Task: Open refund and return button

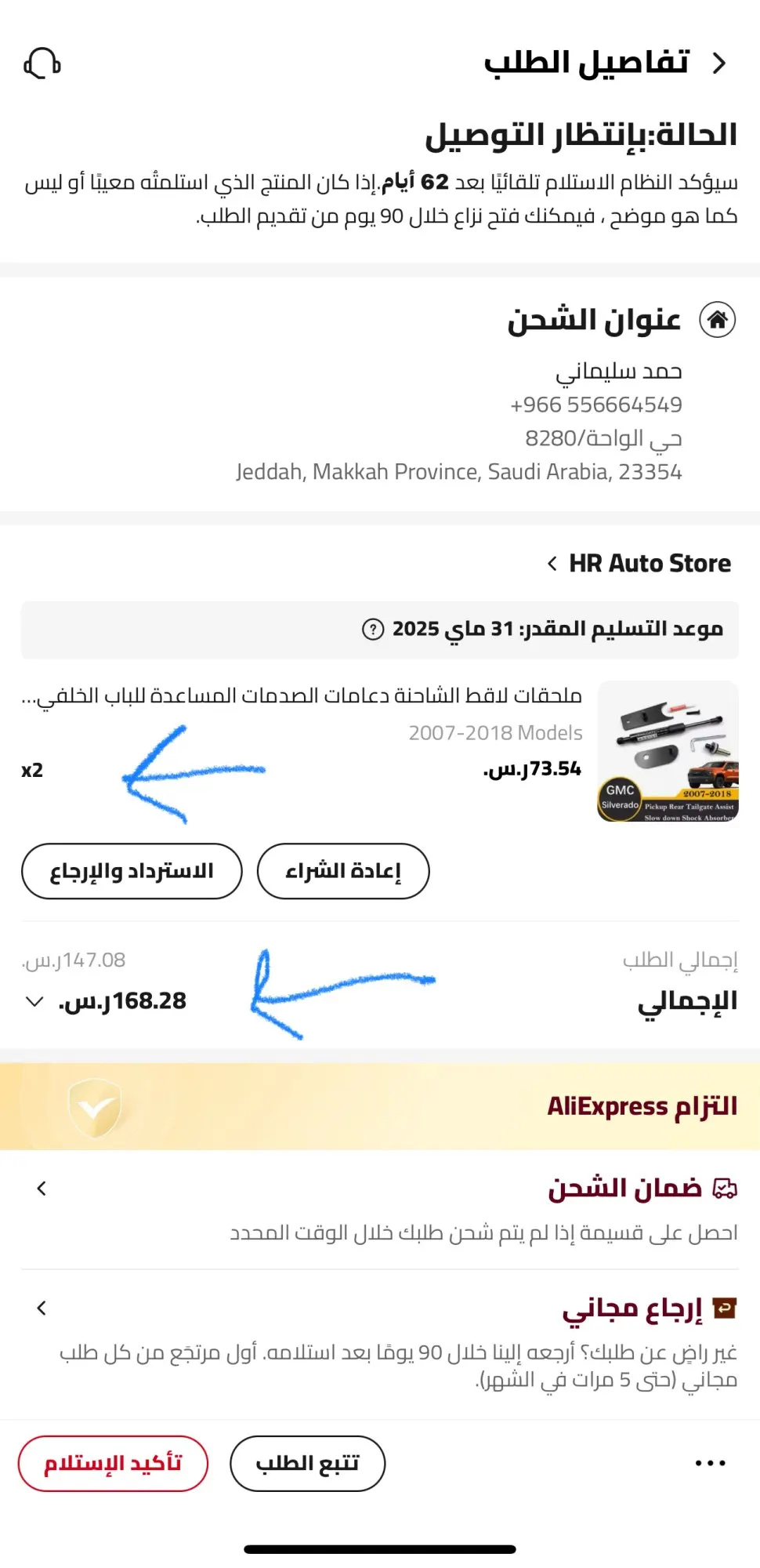Action: click(x=132, y=871)
